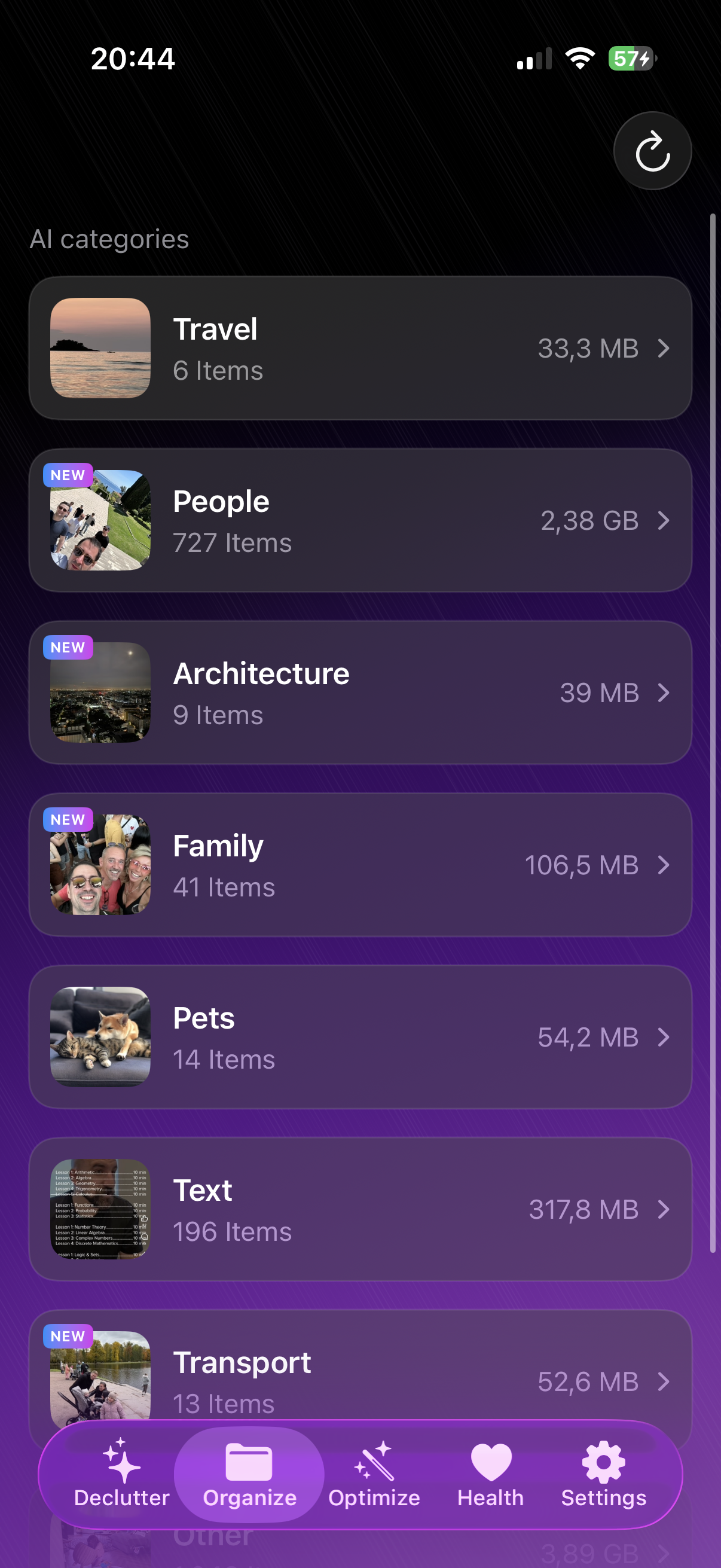721x1568 pixels.
Task: Tap the refresh icon at top right
Action: point(652,151)
